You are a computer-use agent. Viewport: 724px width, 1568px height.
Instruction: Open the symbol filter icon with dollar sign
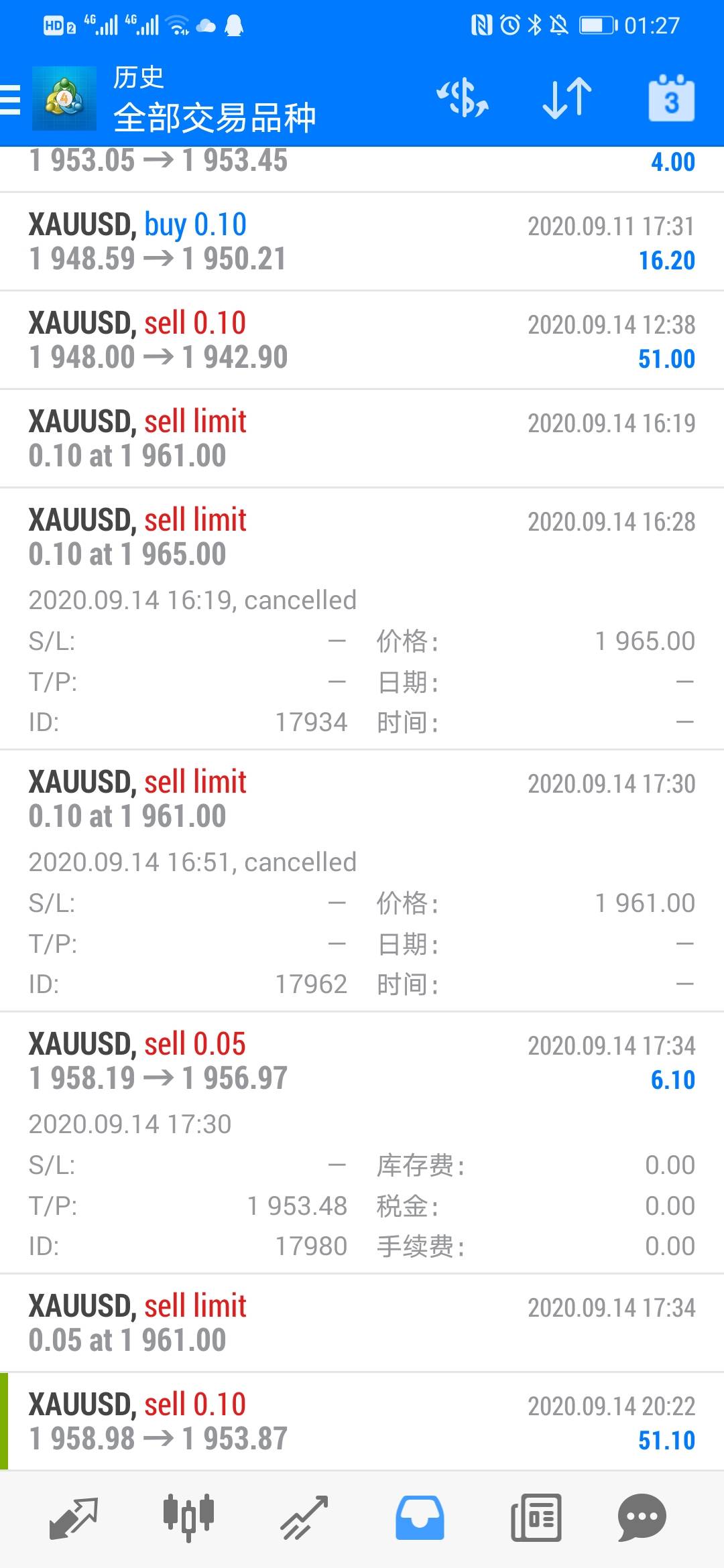pos(463,98)
